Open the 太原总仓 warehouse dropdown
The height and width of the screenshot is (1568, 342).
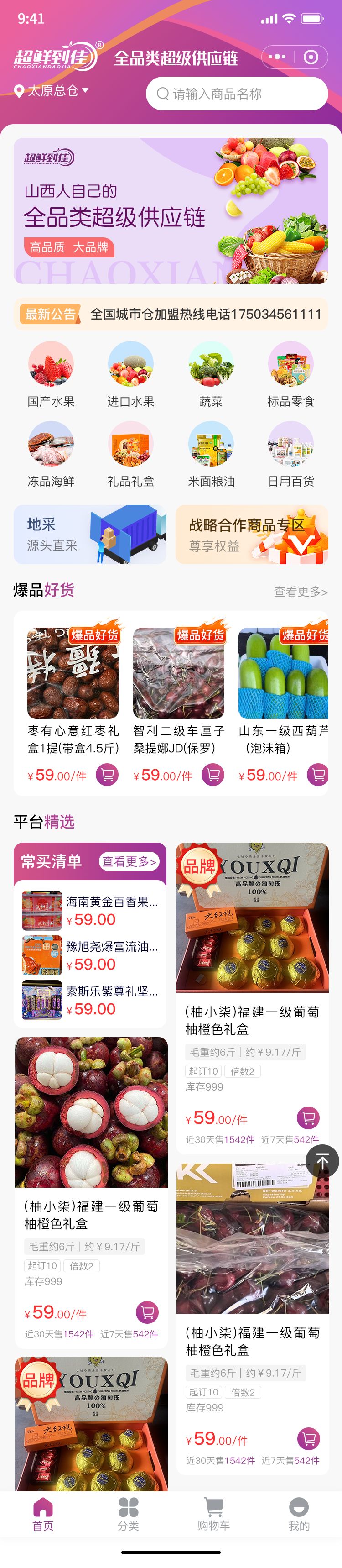(52, 91)
